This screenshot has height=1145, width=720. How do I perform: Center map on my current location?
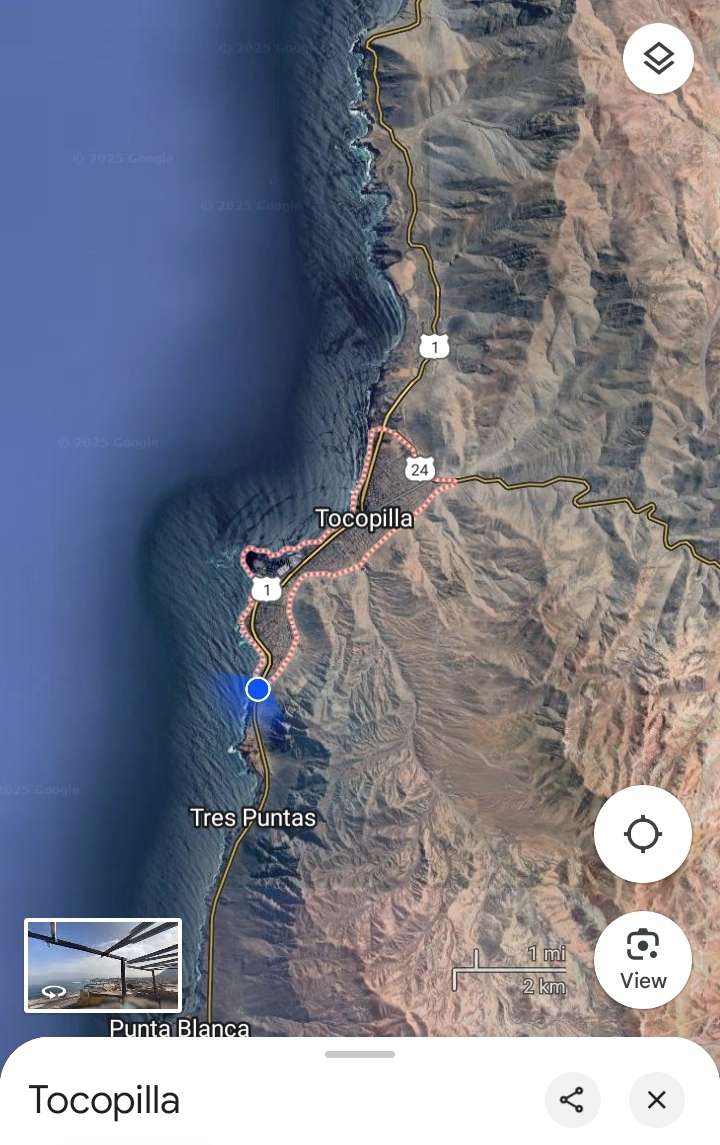click(642, 834)
